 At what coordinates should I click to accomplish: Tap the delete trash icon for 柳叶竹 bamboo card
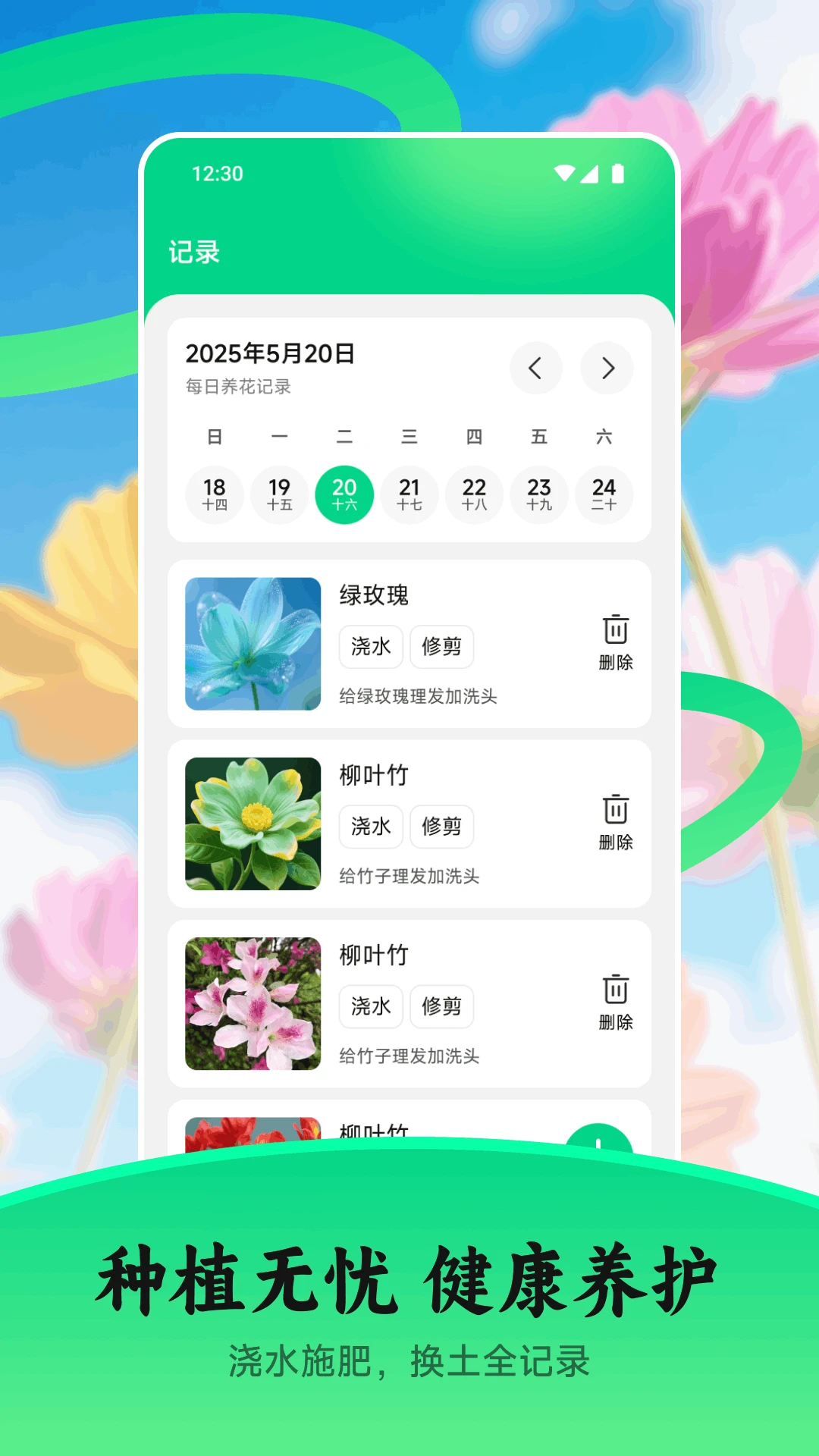(616, 808)
